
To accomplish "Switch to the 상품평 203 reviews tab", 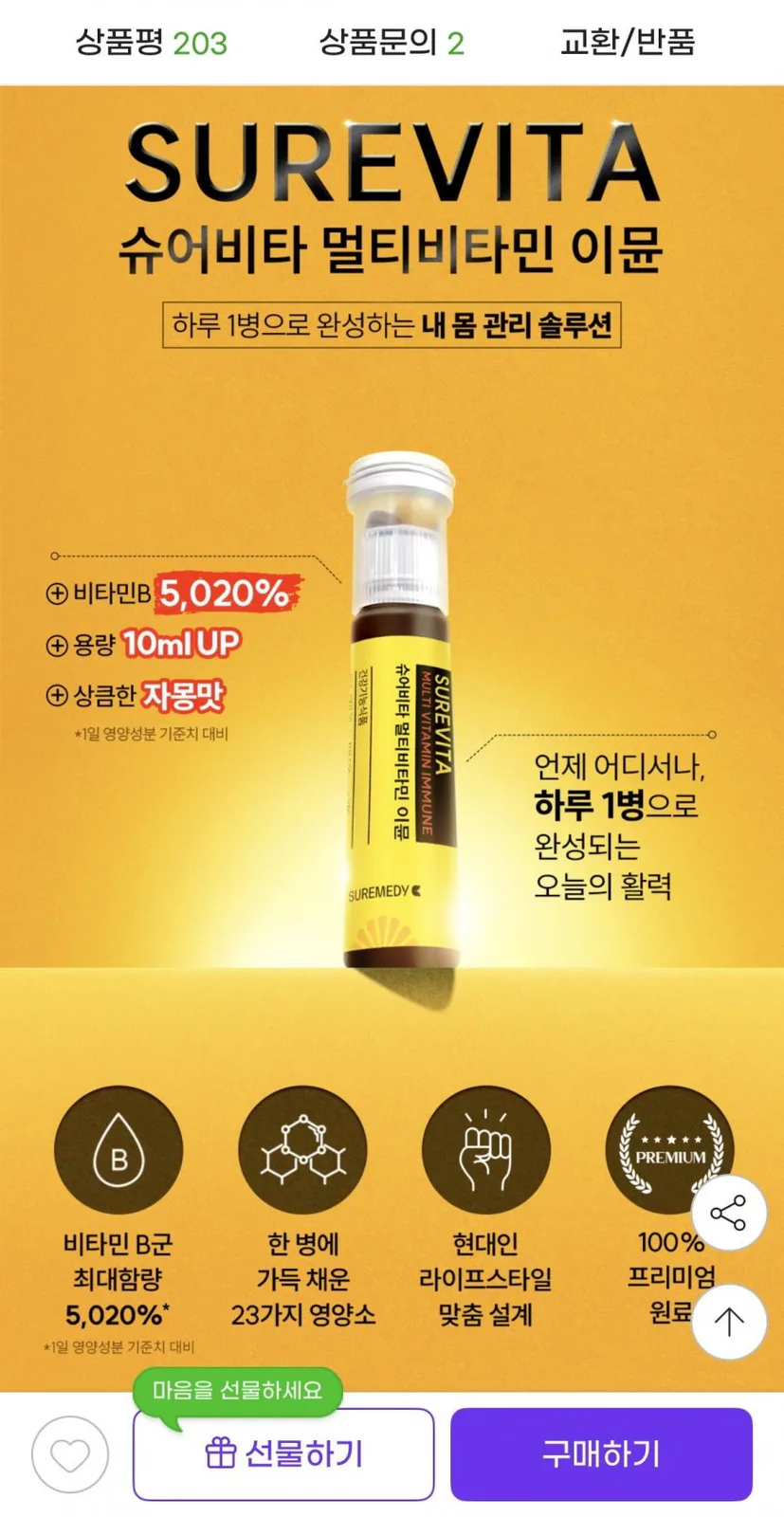I will point(152,43).
